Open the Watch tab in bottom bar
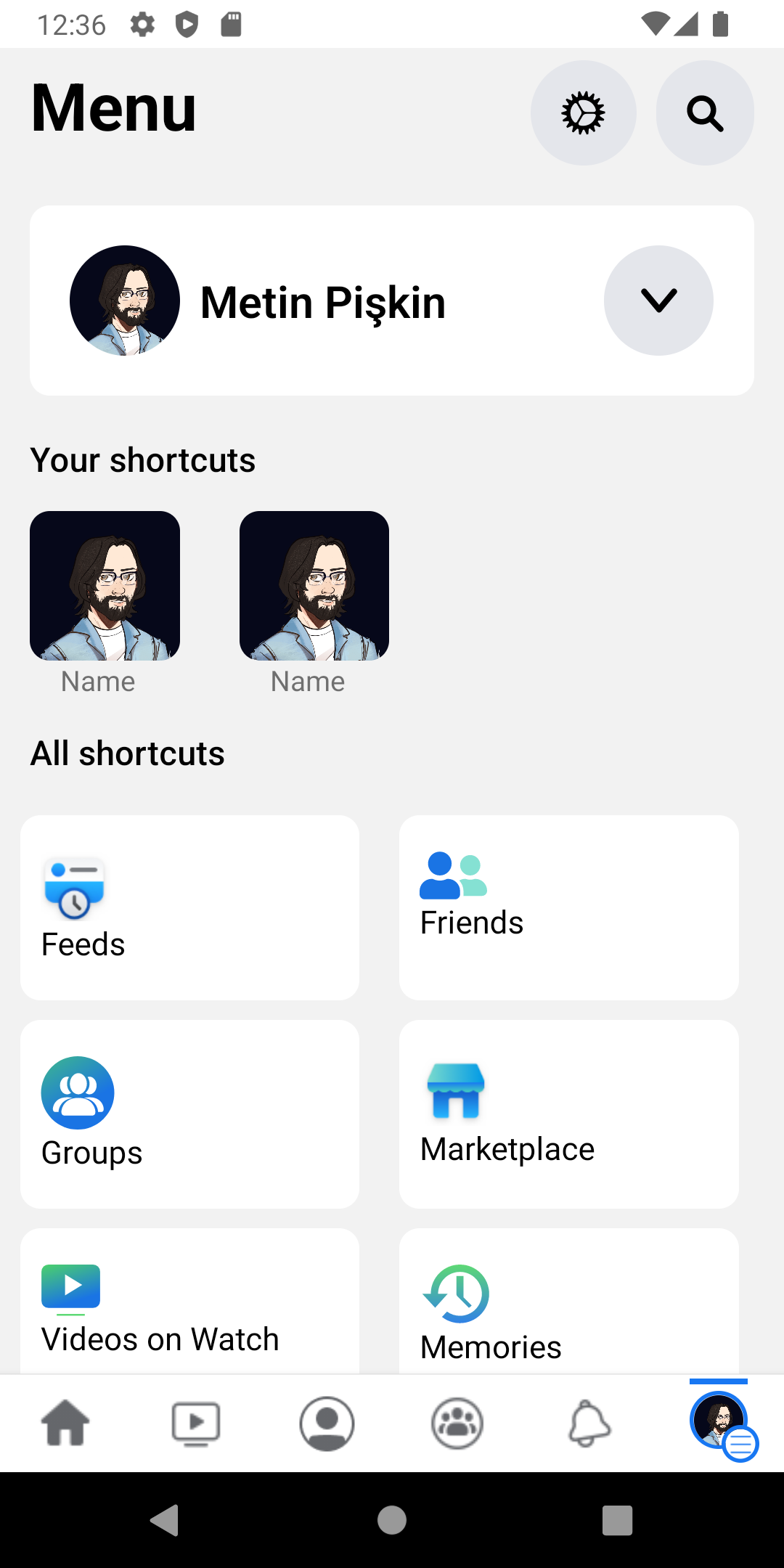784x1568 pixels. point(196,1424)
